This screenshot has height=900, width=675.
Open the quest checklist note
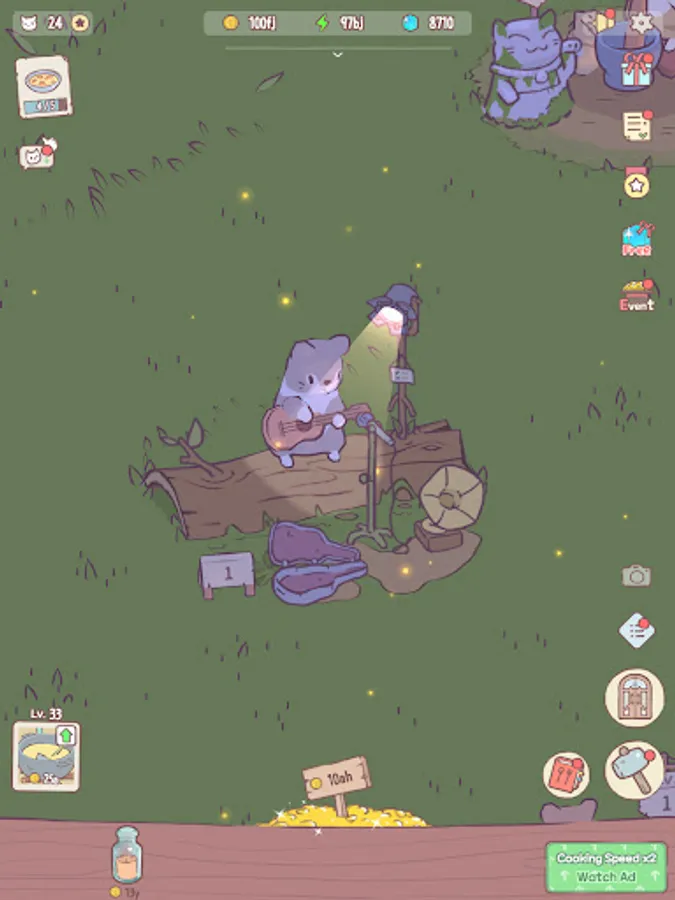coord(638,126)
